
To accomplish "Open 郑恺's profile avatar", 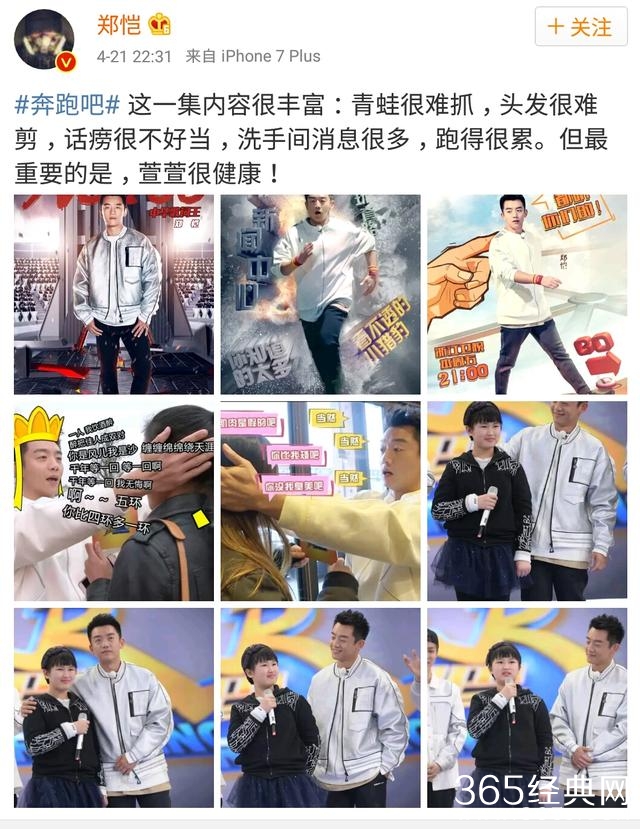I will (x=43, y=40).
